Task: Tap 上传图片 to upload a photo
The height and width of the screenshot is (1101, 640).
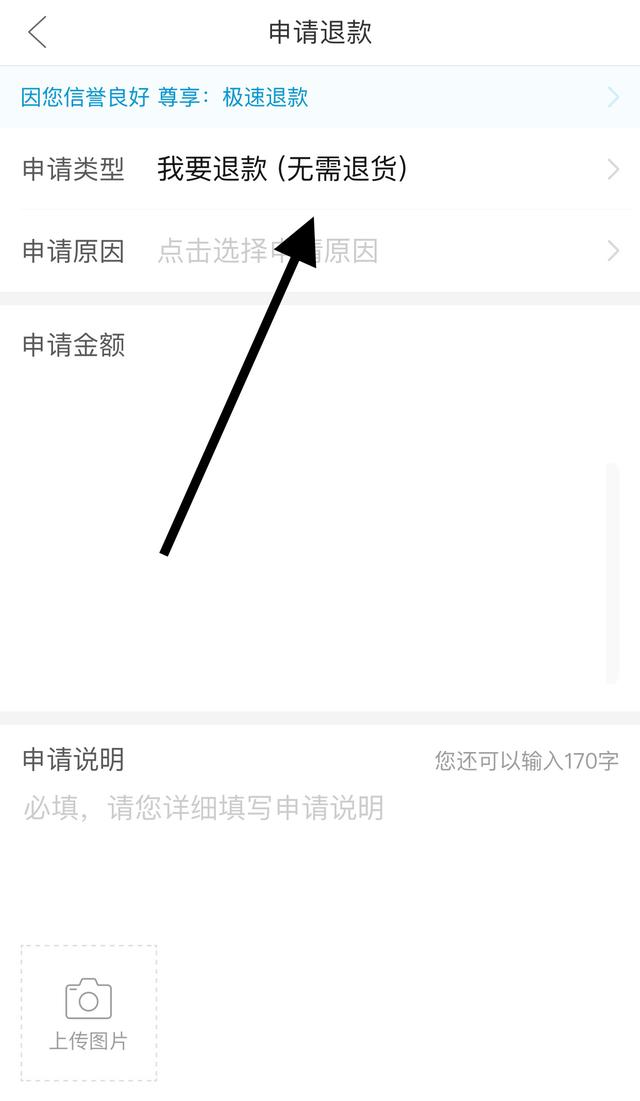Action: point(89,1013)
